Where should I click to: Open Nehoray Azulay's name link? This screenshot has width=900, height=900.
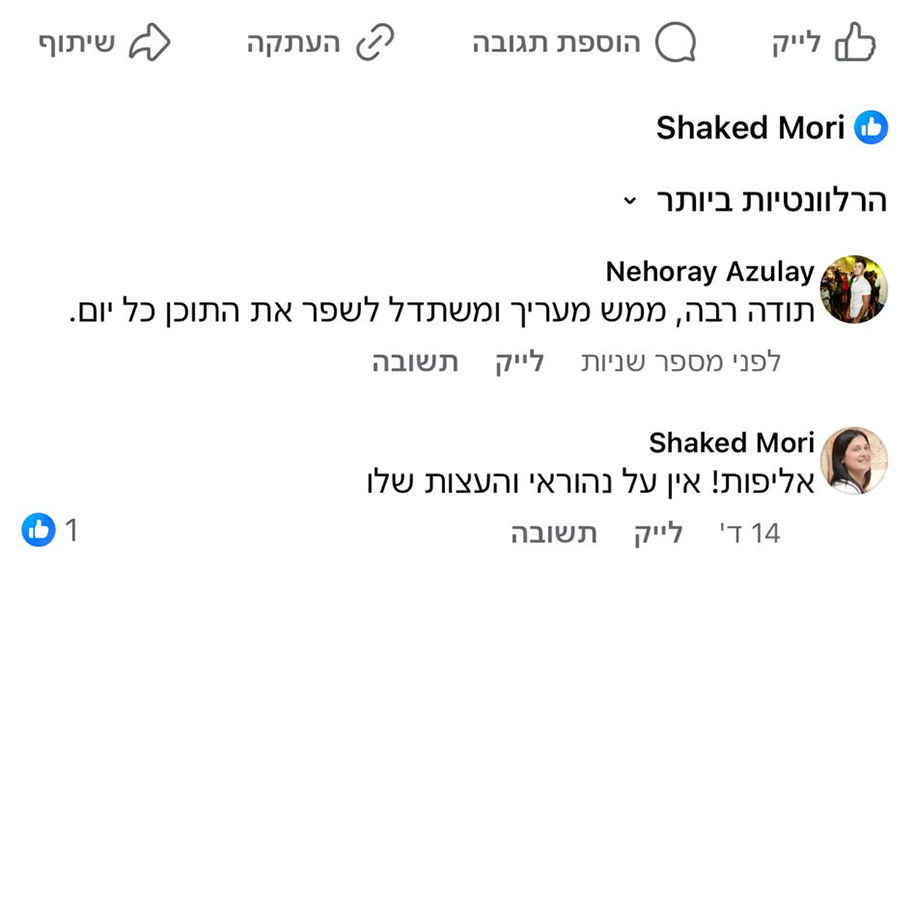click(x=710, y=271)
